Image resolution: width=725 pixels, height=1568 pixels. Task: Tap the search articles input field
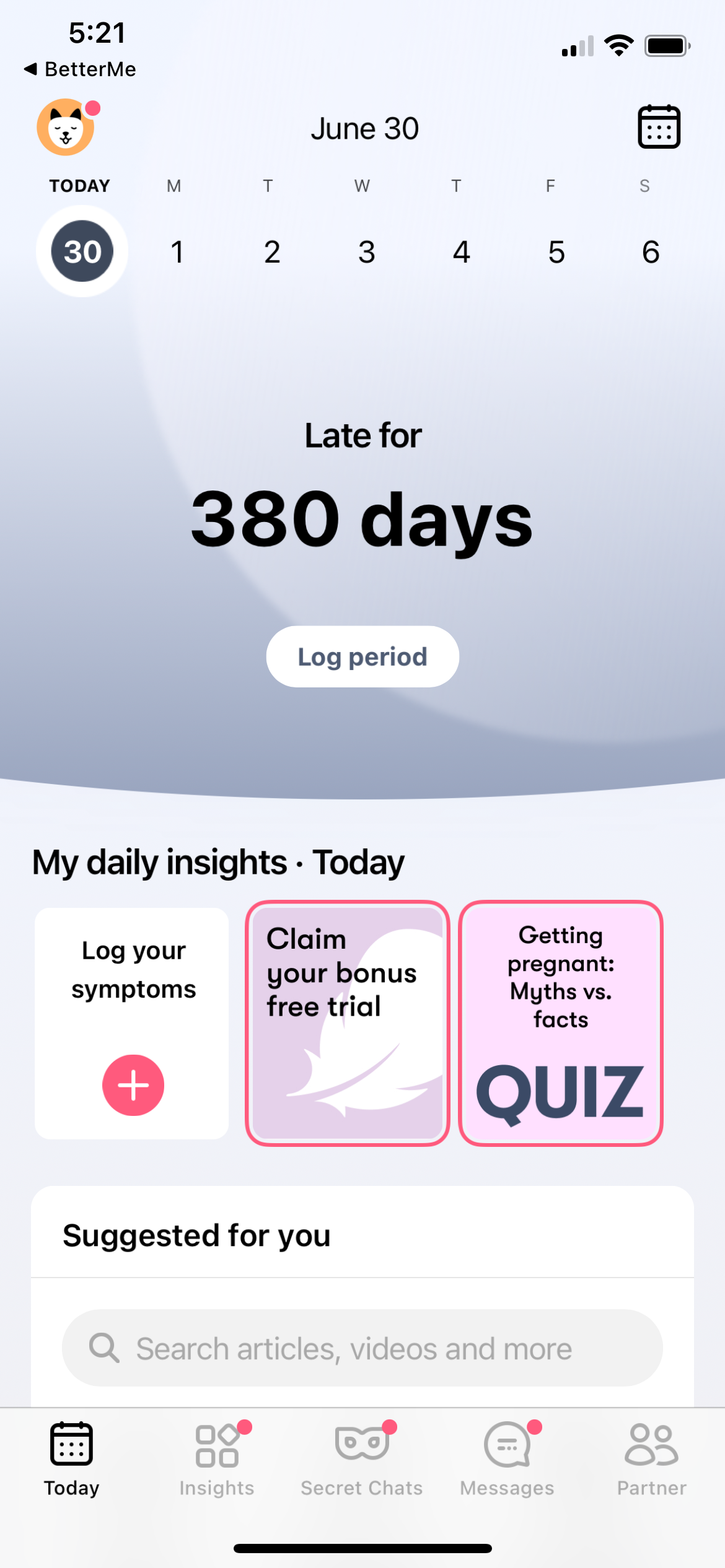(362, 1348)
